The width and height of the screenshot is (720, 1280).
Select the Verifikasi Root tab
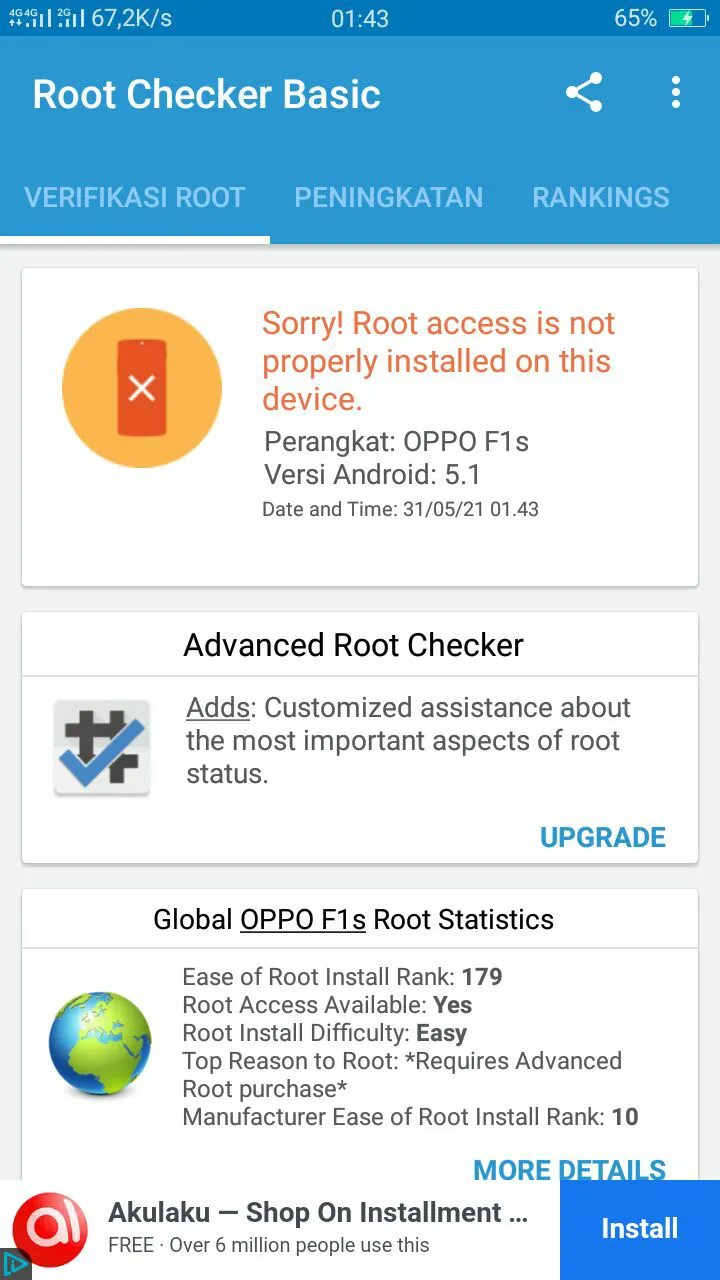click(135, 197)
